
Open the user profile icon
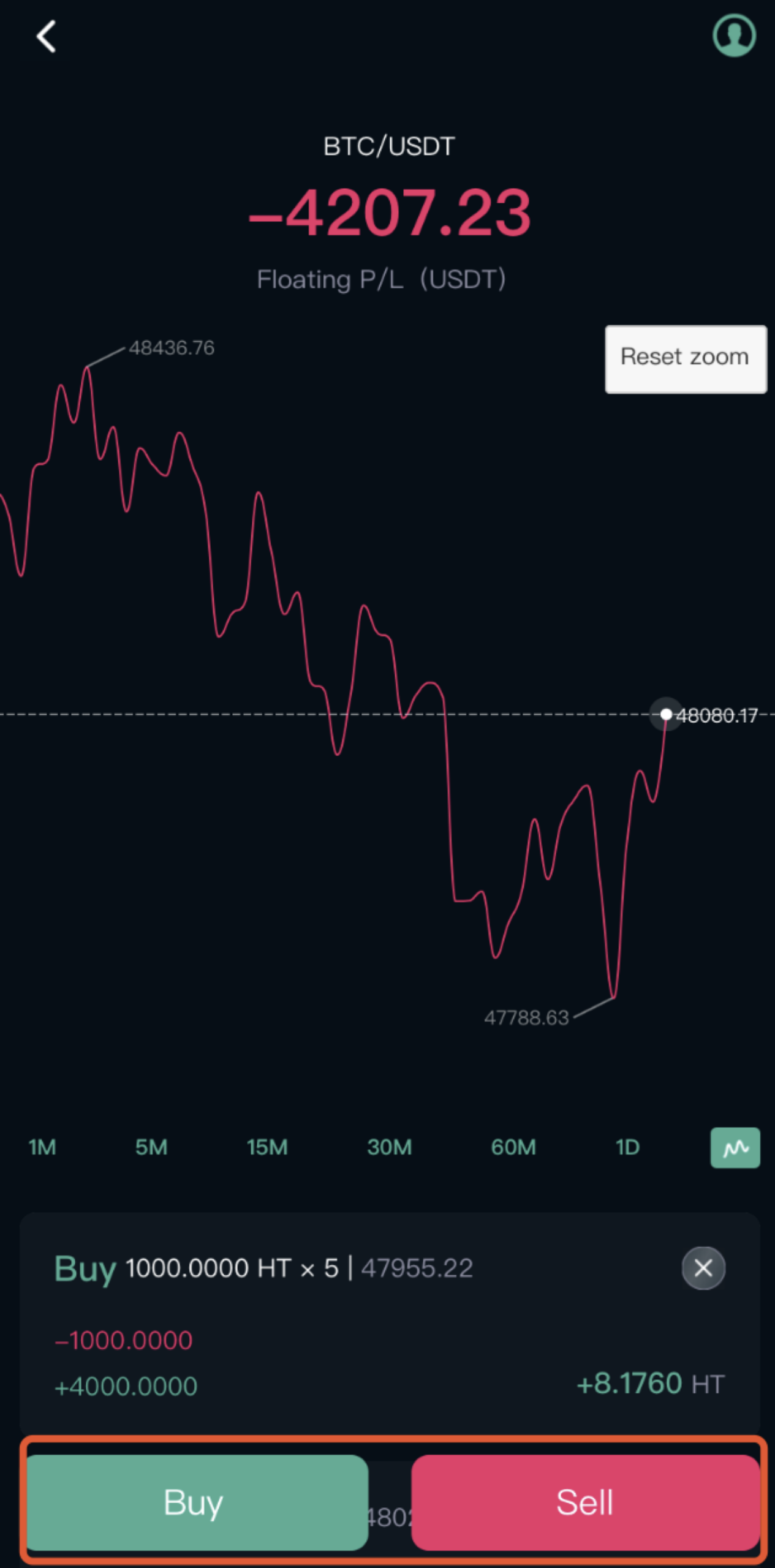[x=734, y=36]
